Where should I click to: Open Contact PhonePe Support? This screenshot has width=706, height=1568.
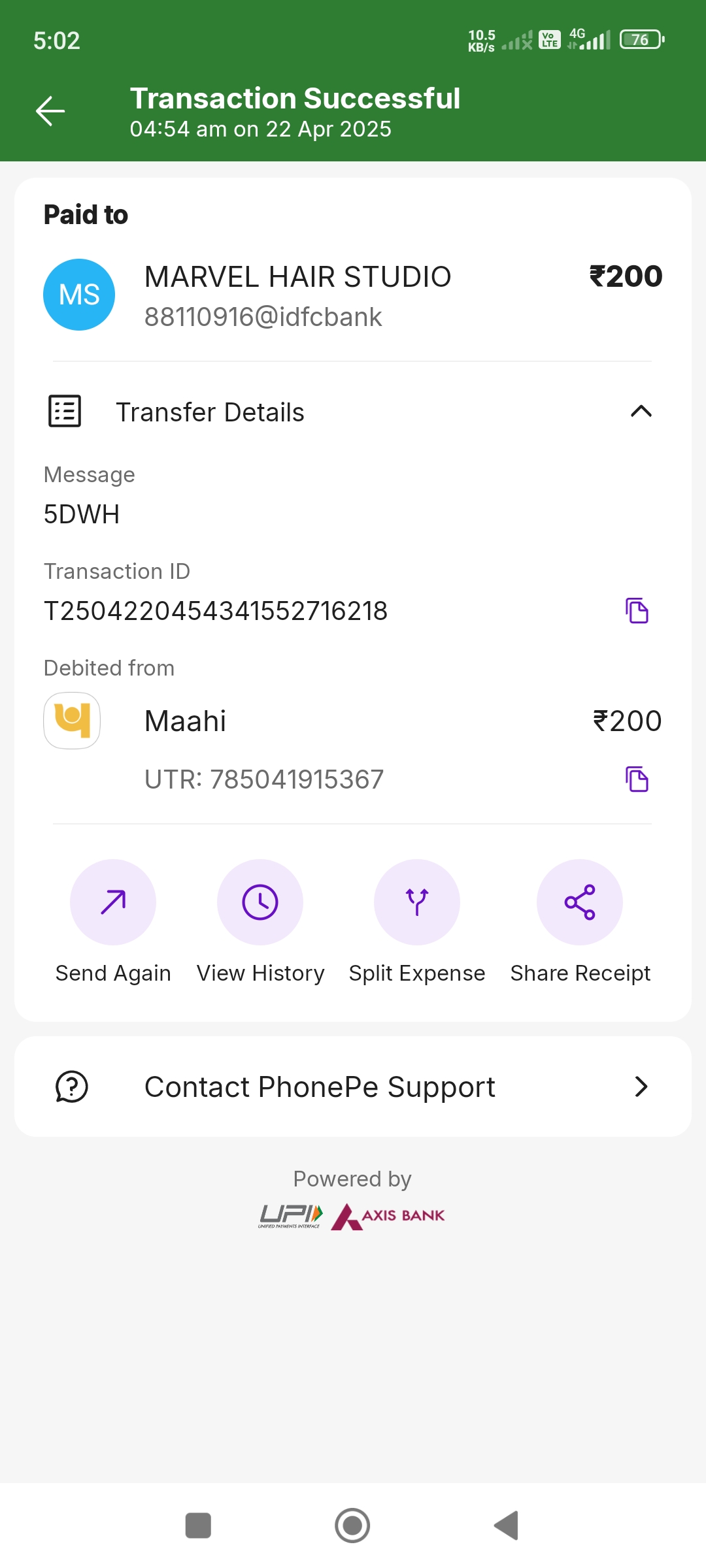point(353,1086)
